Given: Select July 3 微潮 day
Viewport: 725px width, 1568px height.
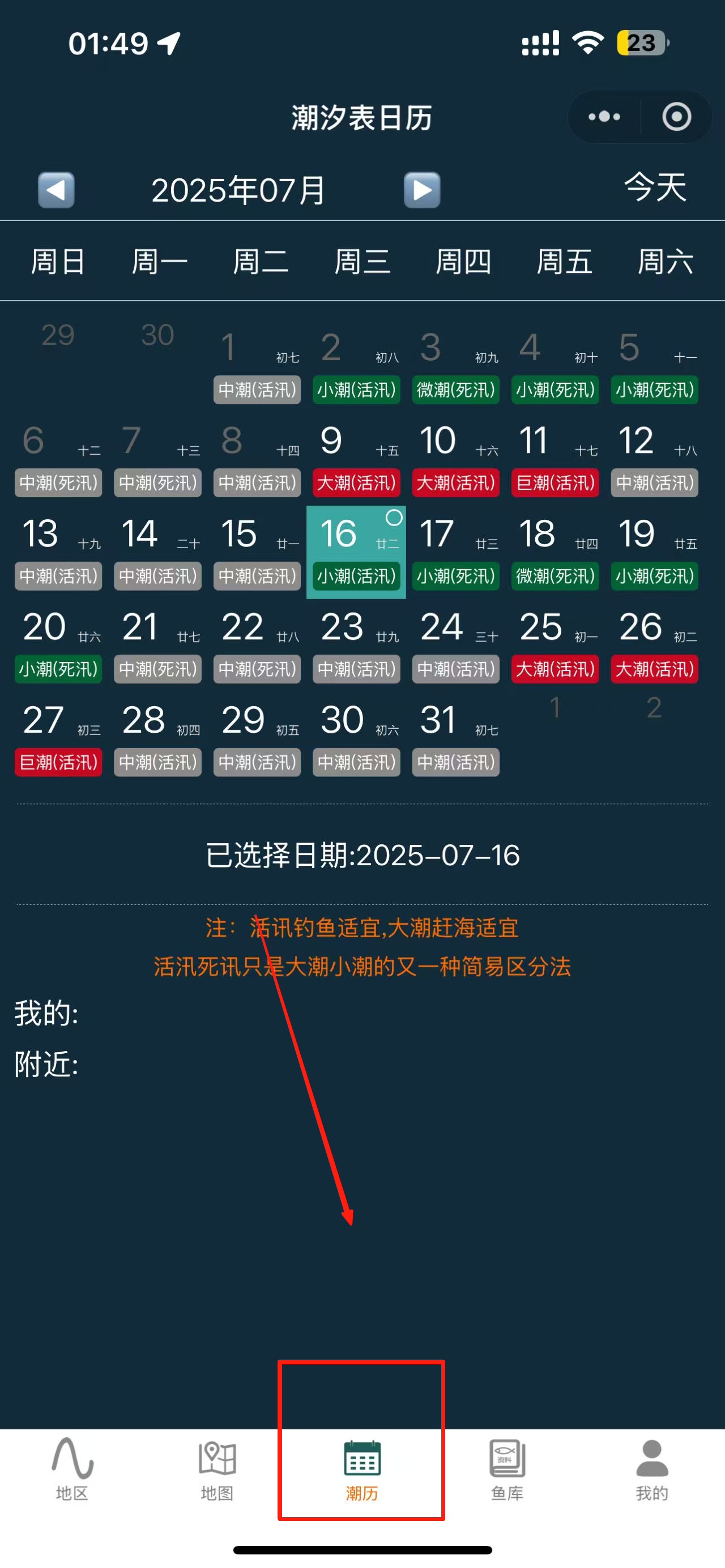Looking at the screenshot, I should pos(455,366).
